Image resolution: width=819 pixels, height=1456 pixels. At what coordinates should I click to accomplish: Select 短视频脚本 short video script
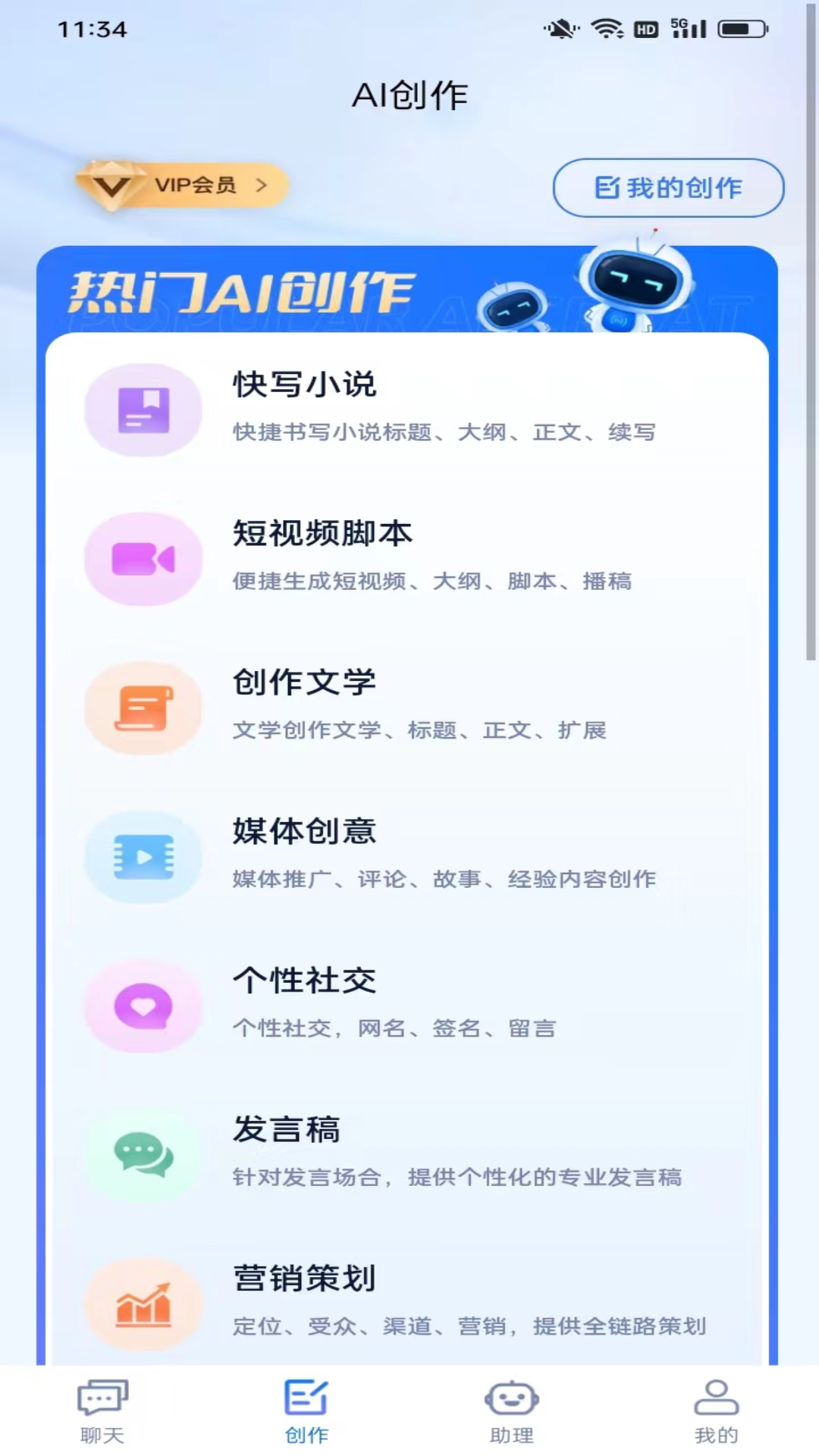point(407,558)
